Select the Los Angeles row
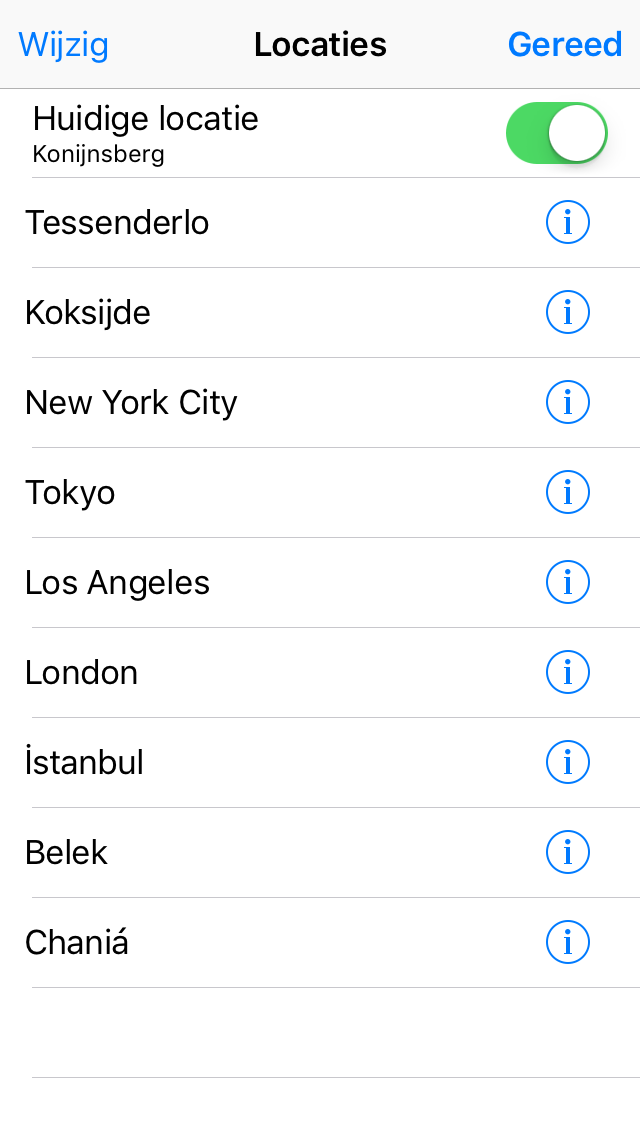 pyautogui.click(x=117, y=582)
